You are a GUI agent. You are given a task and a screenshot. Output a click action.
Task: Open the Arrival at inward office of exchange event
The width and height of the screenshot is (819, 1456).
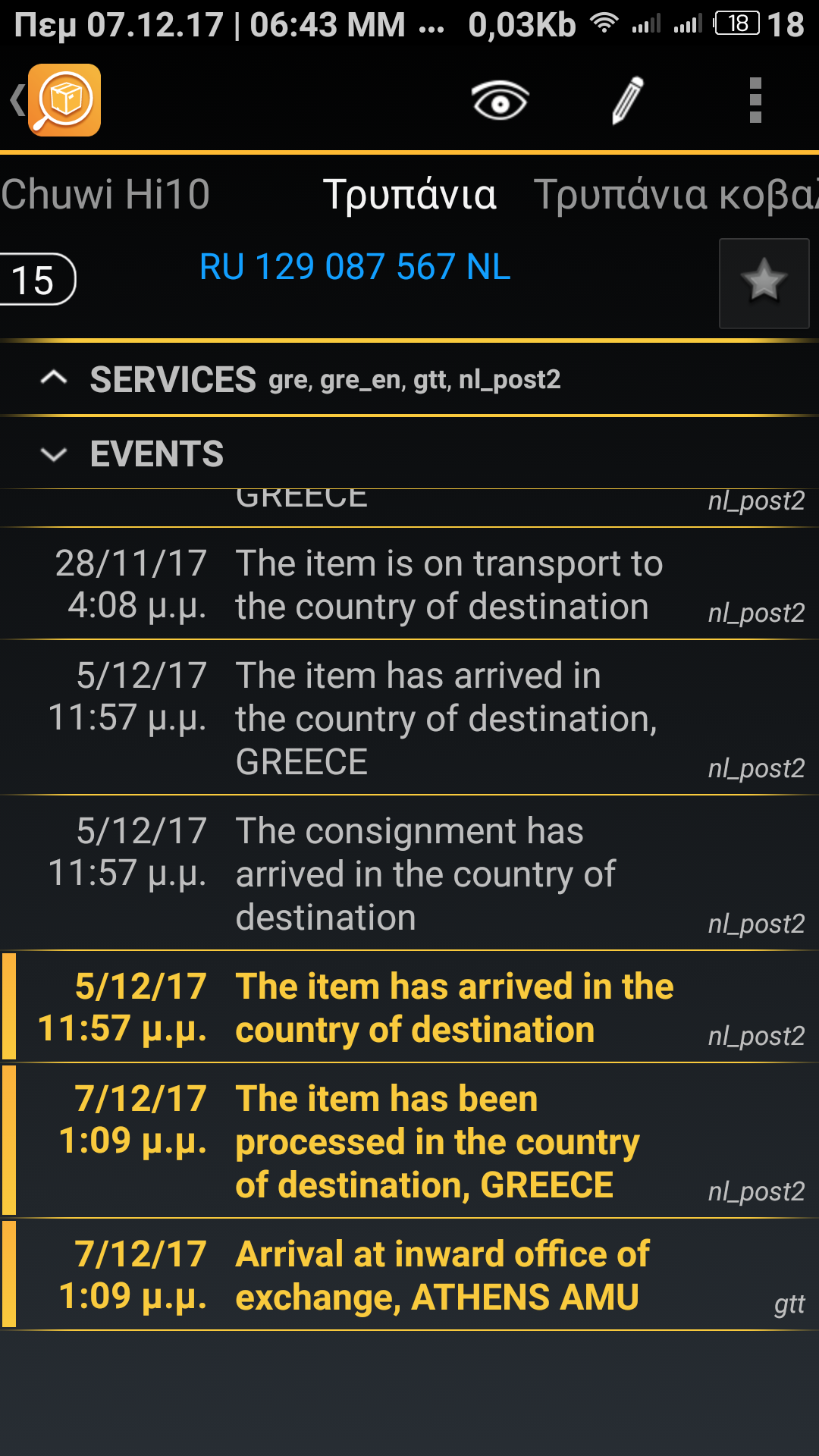[441, 1275]
